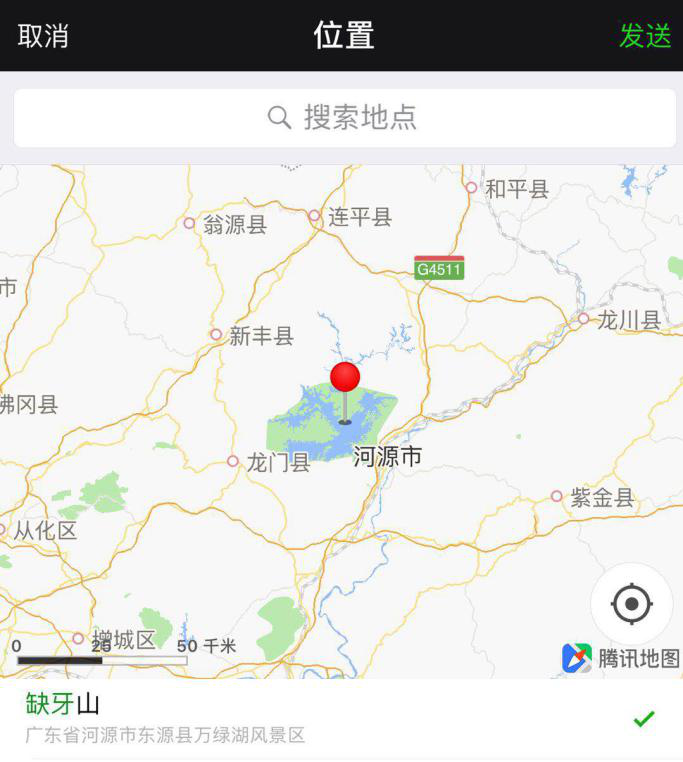The width and height of the screenshot is (683, 762).
Task: Open the 搜索地点 search field
Action: tap(343, 118)
